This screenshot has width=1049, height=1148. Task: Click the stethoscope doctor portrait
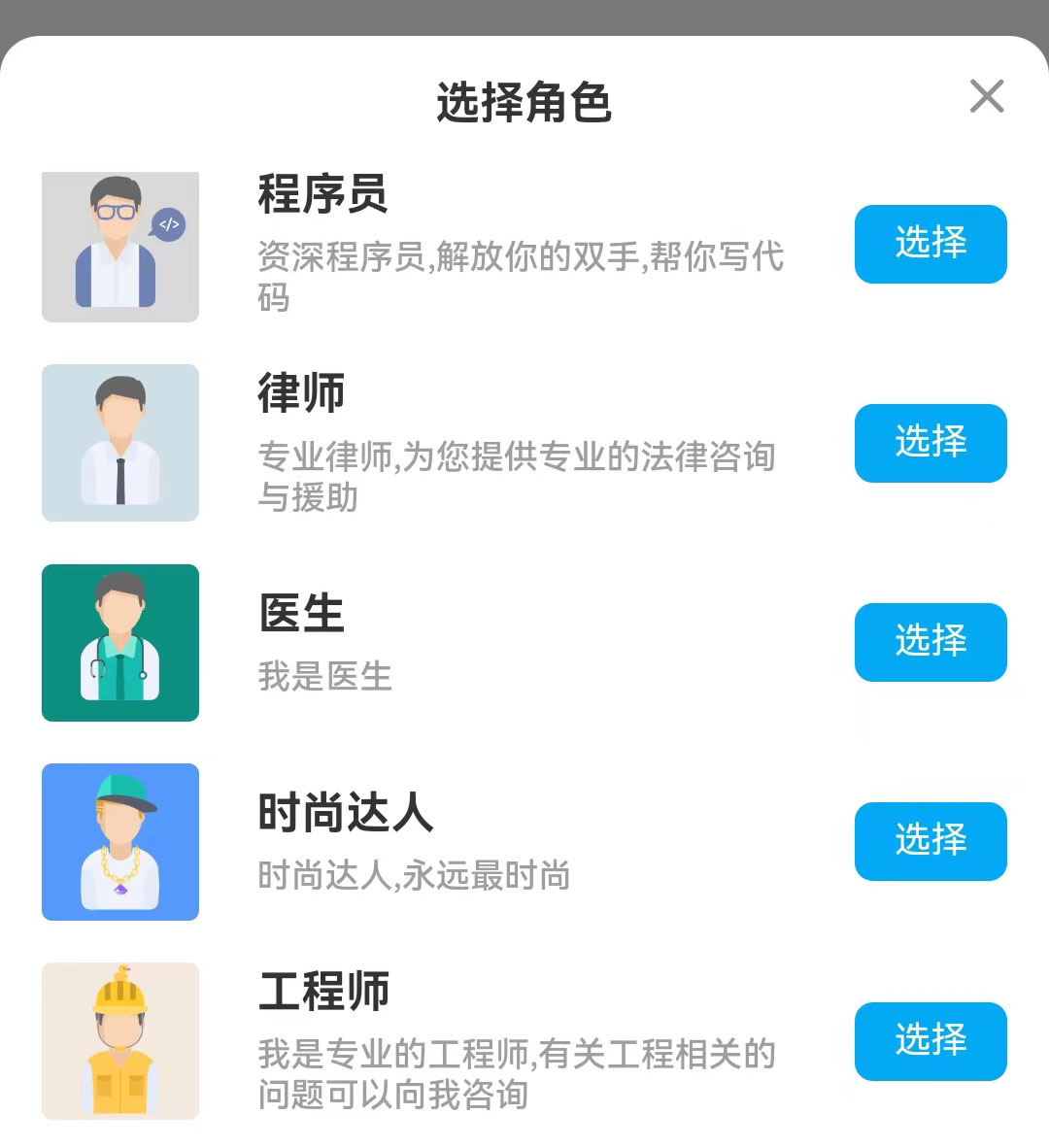pyautogui.click(x=119, y=642)
